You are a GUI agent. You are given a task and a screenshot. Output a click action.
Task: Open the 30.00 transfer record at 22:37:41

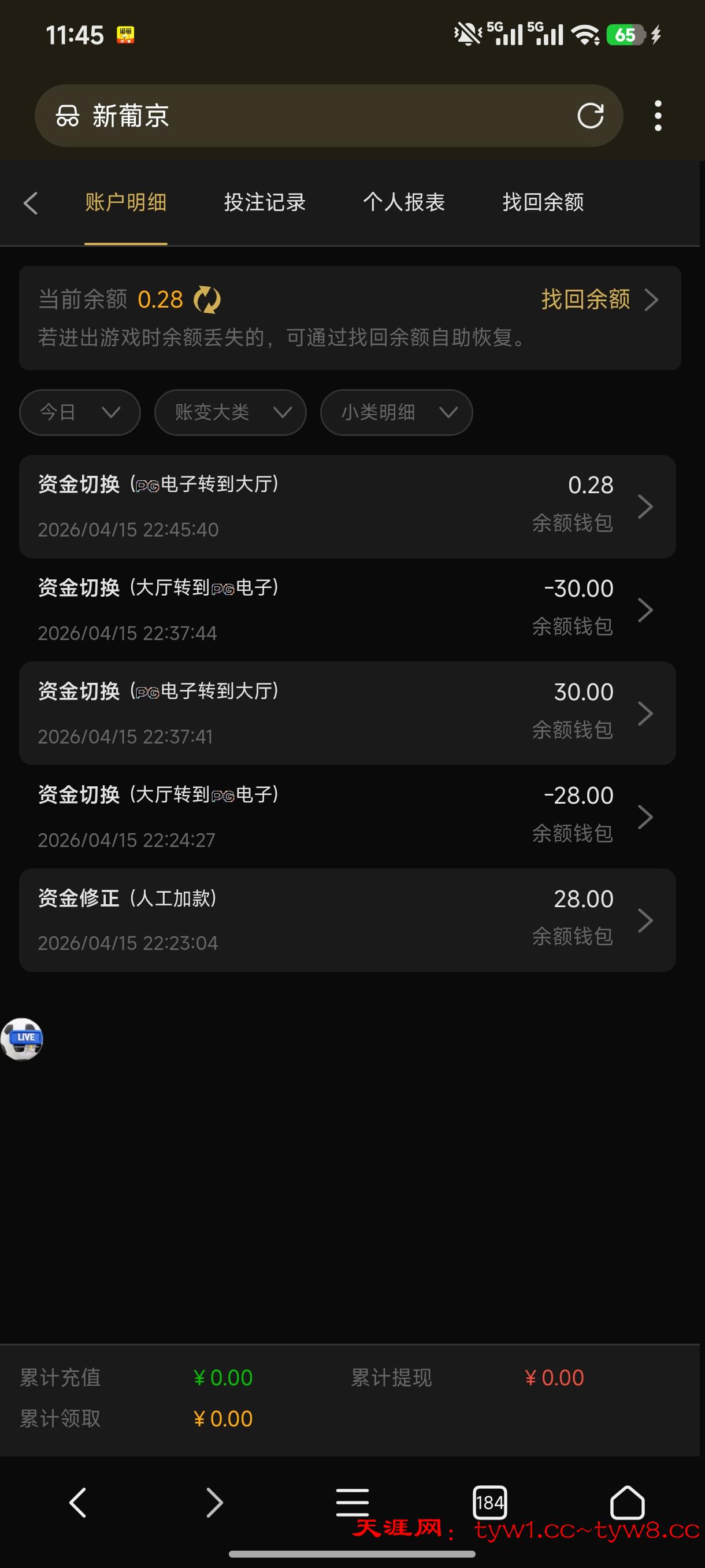pos(347,713)
